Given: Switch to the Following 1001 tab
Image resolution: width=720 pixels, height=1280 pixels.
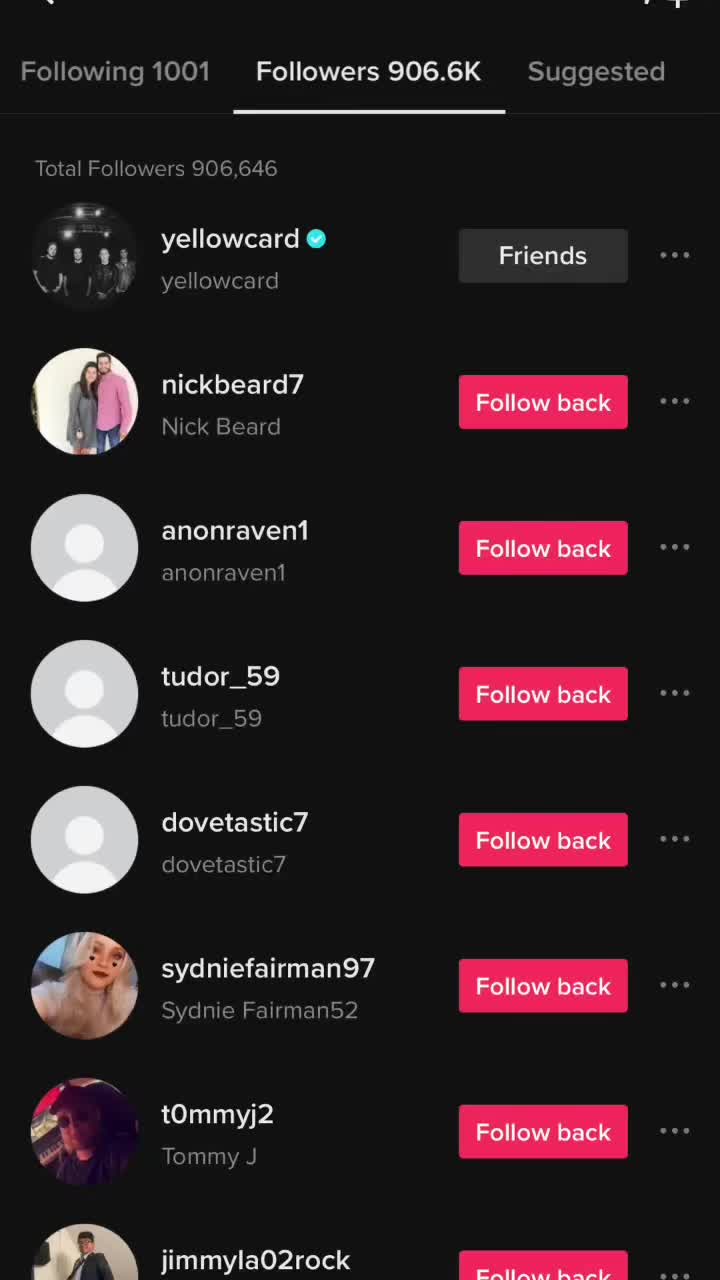Looking at the screenshot, I should tap(115, 72).
